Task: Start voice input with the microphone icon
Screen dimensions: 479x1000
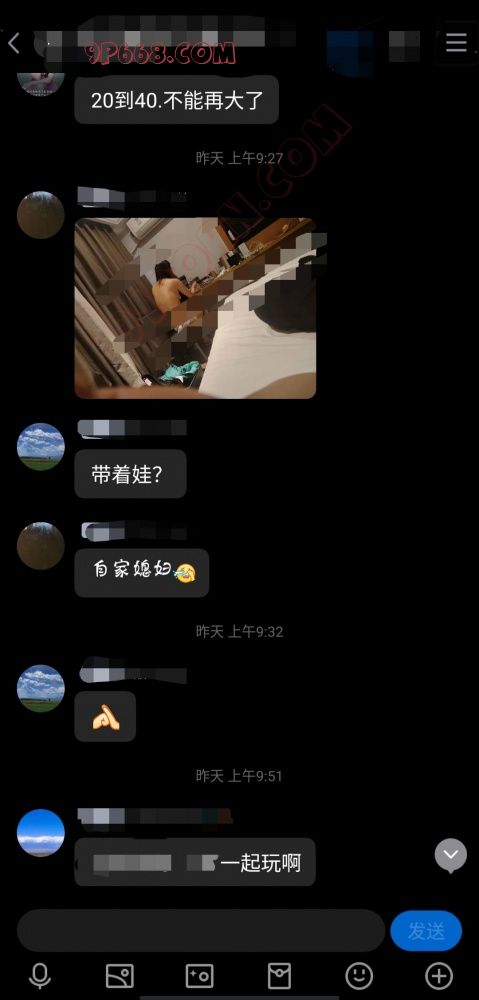Action: click(x=40, y=976)
